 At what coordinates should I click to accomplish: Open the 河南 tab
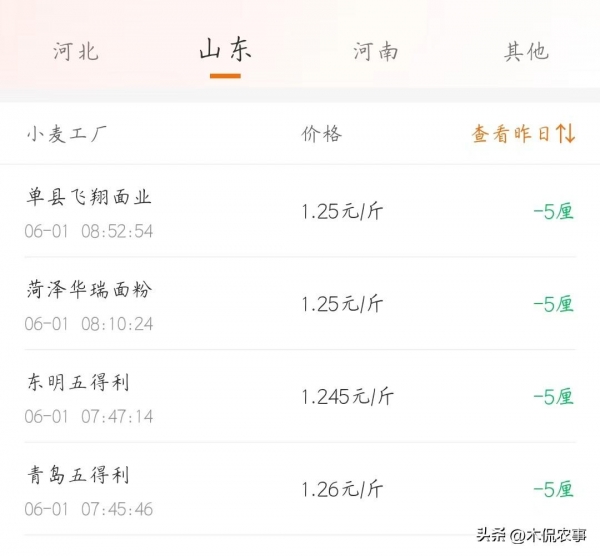pyautogui.click(x=376, y=51)
